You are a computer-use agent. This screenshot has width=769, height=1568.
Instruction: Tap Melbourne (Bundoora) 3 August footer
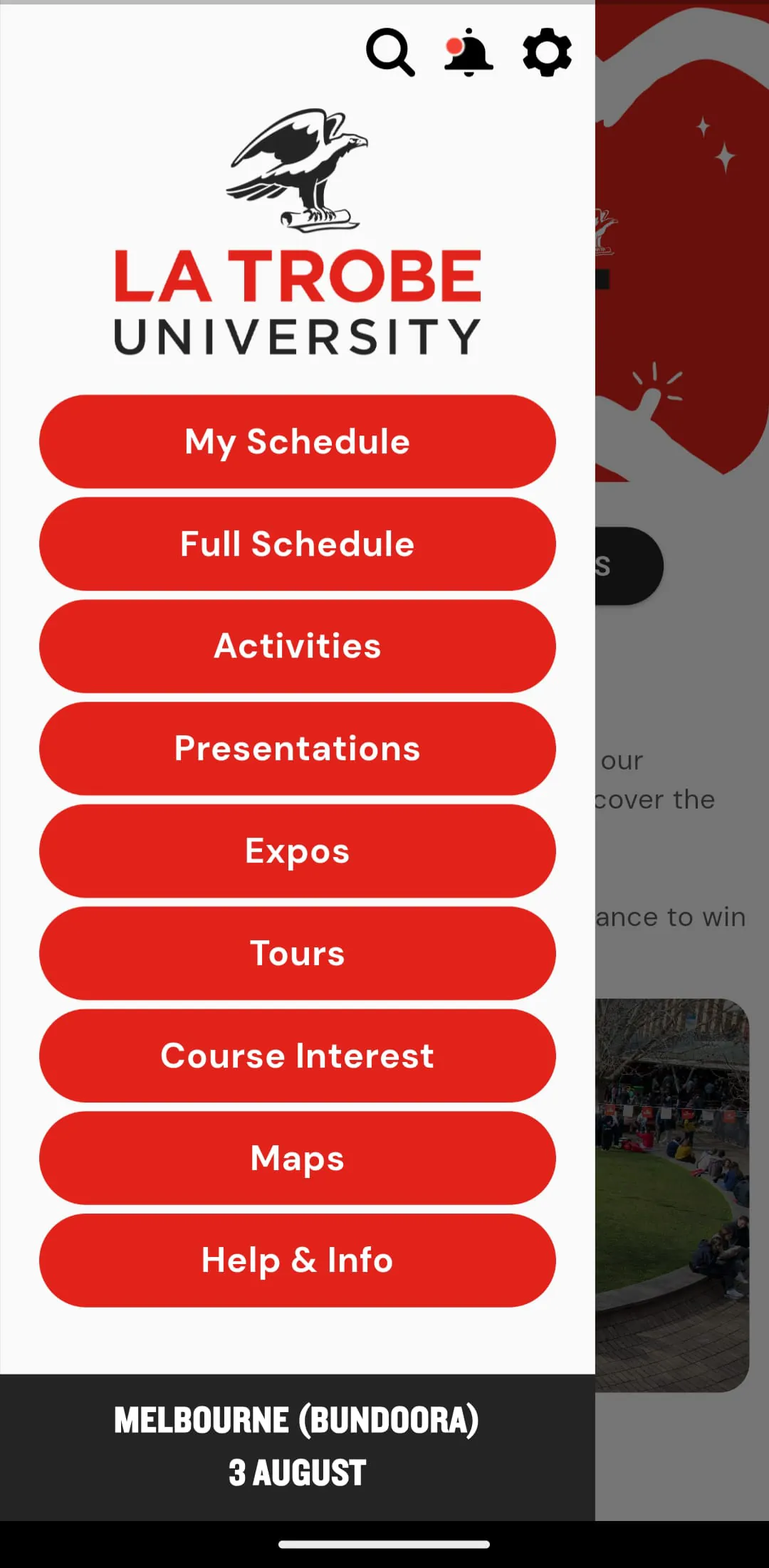(298, 1445)
